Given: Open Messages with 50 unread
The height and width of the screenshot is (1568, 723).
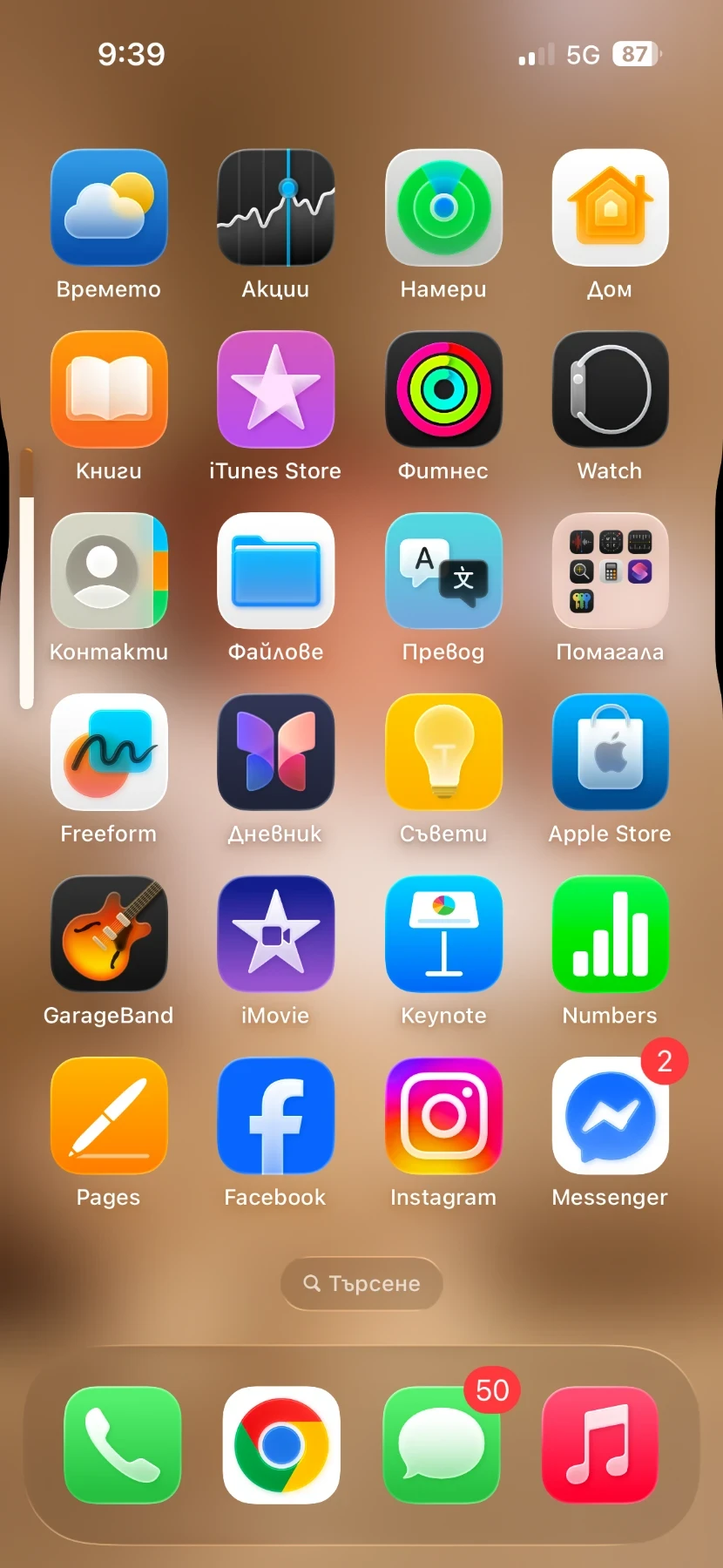Looking at the screenshot, I should click(442, 1444).
